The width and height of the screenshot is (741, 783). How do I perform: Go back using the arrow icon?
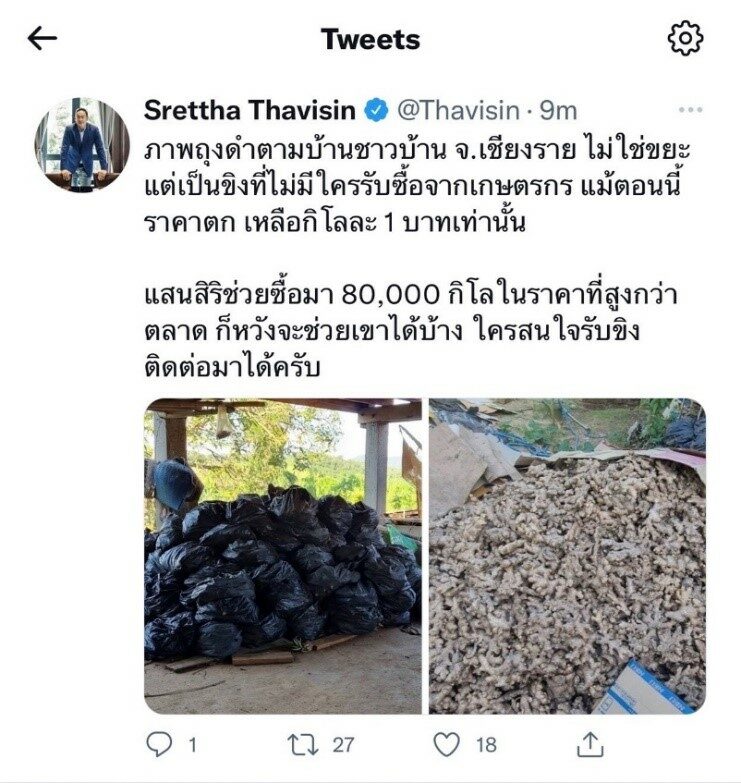[x=42, y=39]
